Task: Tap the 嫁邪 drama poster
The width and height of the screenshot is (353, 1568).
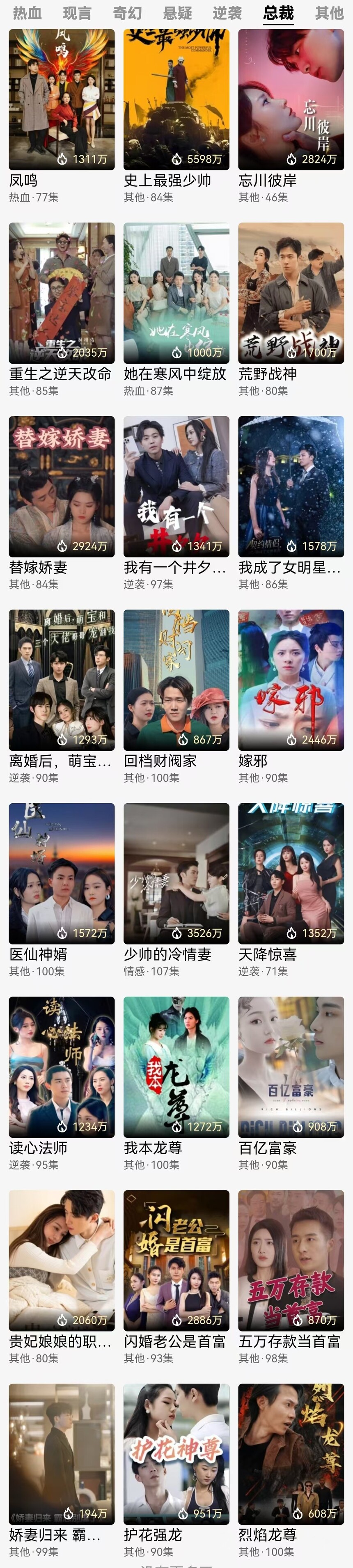Action: 291,680
